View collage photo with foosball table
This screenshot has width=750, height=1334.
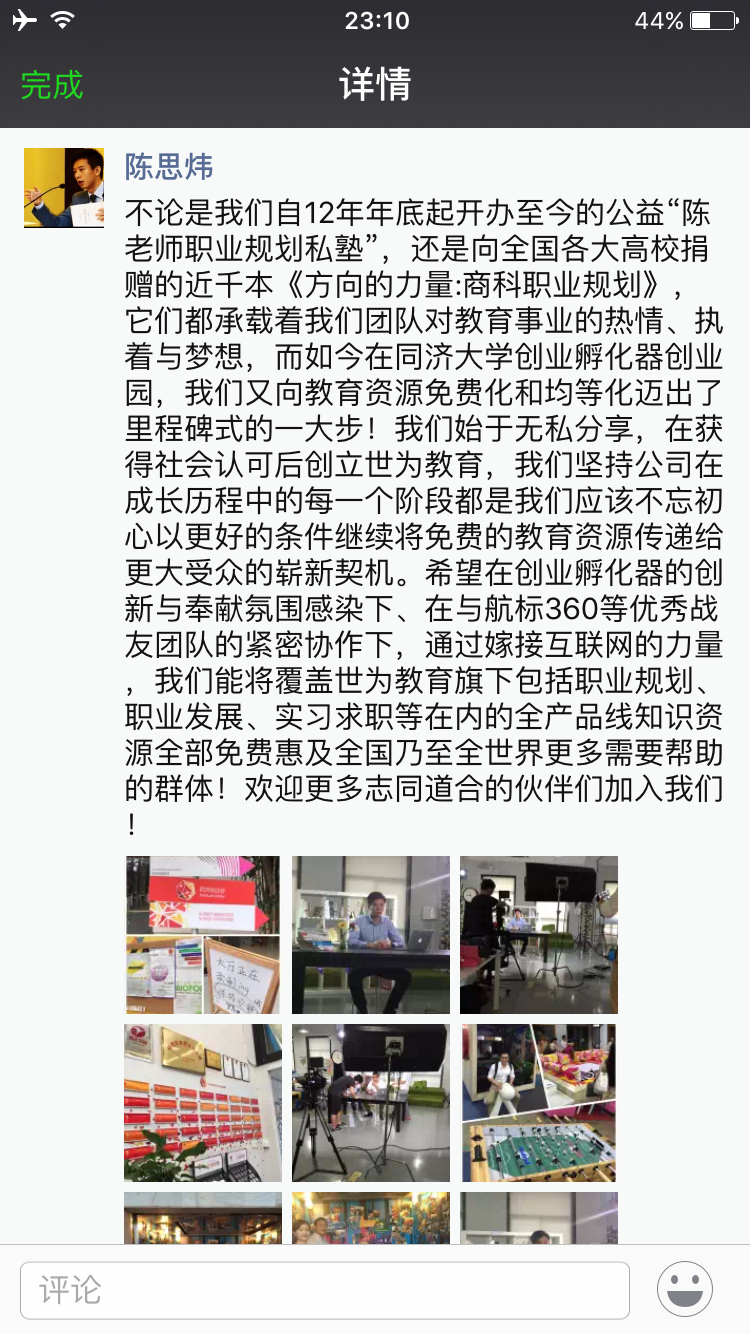pos(539,1103)
